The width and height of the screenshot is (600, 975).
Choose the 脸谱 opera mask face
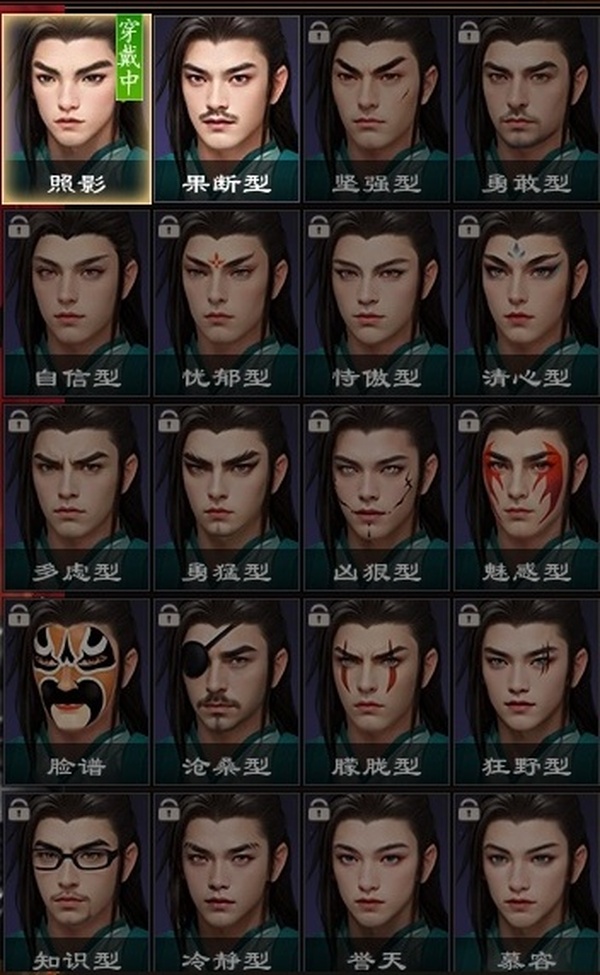click(x=77, y=690)
